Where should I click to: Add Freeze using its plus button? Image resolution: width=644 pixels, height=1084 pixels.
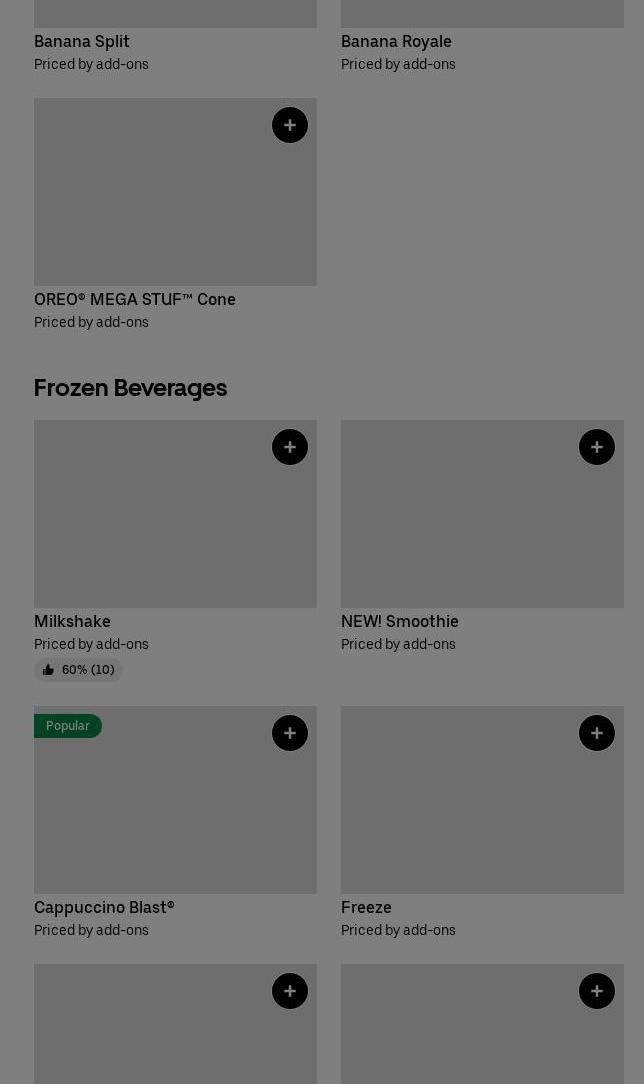[x=597, y=733]
